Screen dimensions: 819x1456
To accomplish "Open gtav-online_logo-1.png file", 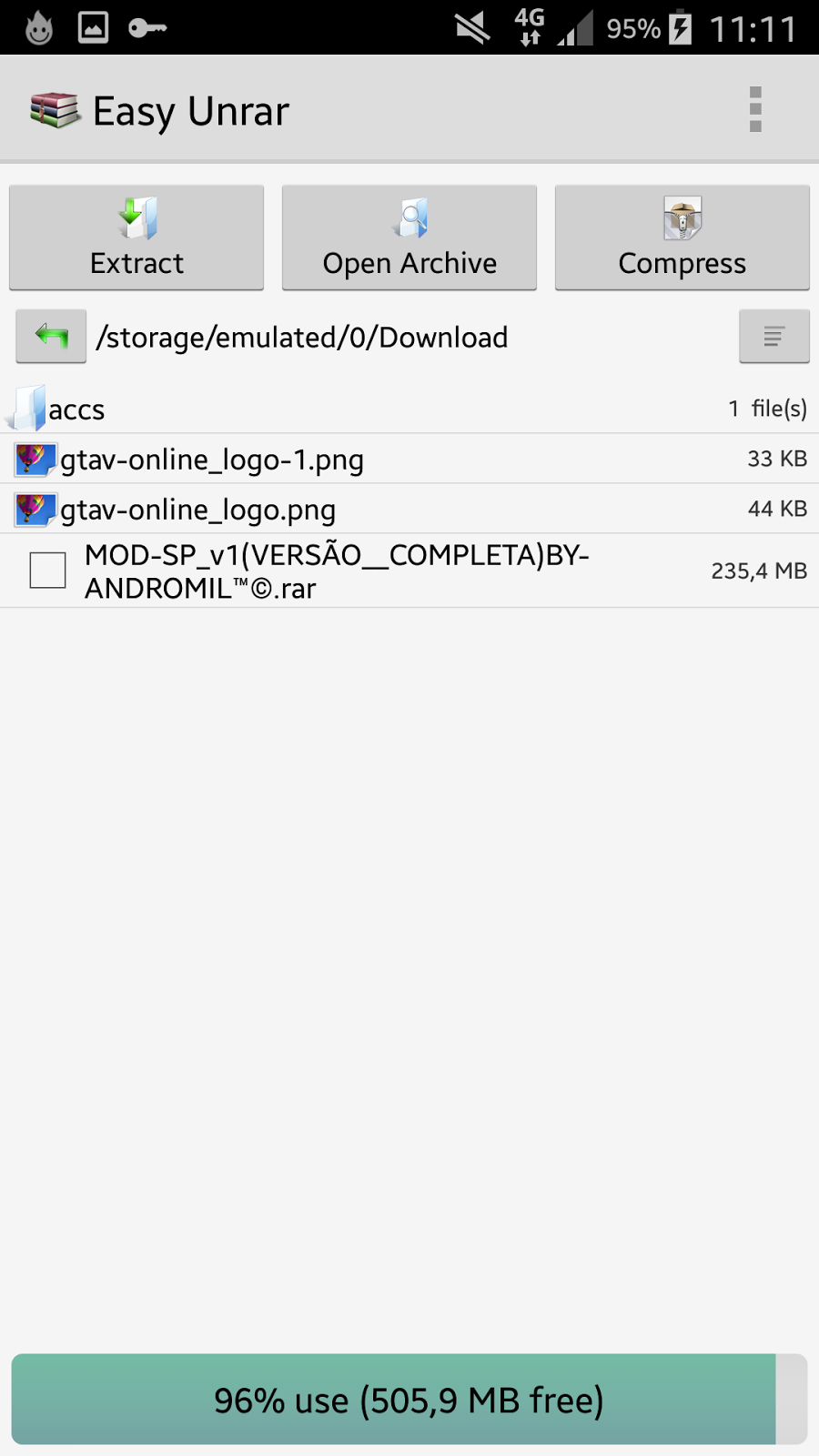I will [212, 460].
